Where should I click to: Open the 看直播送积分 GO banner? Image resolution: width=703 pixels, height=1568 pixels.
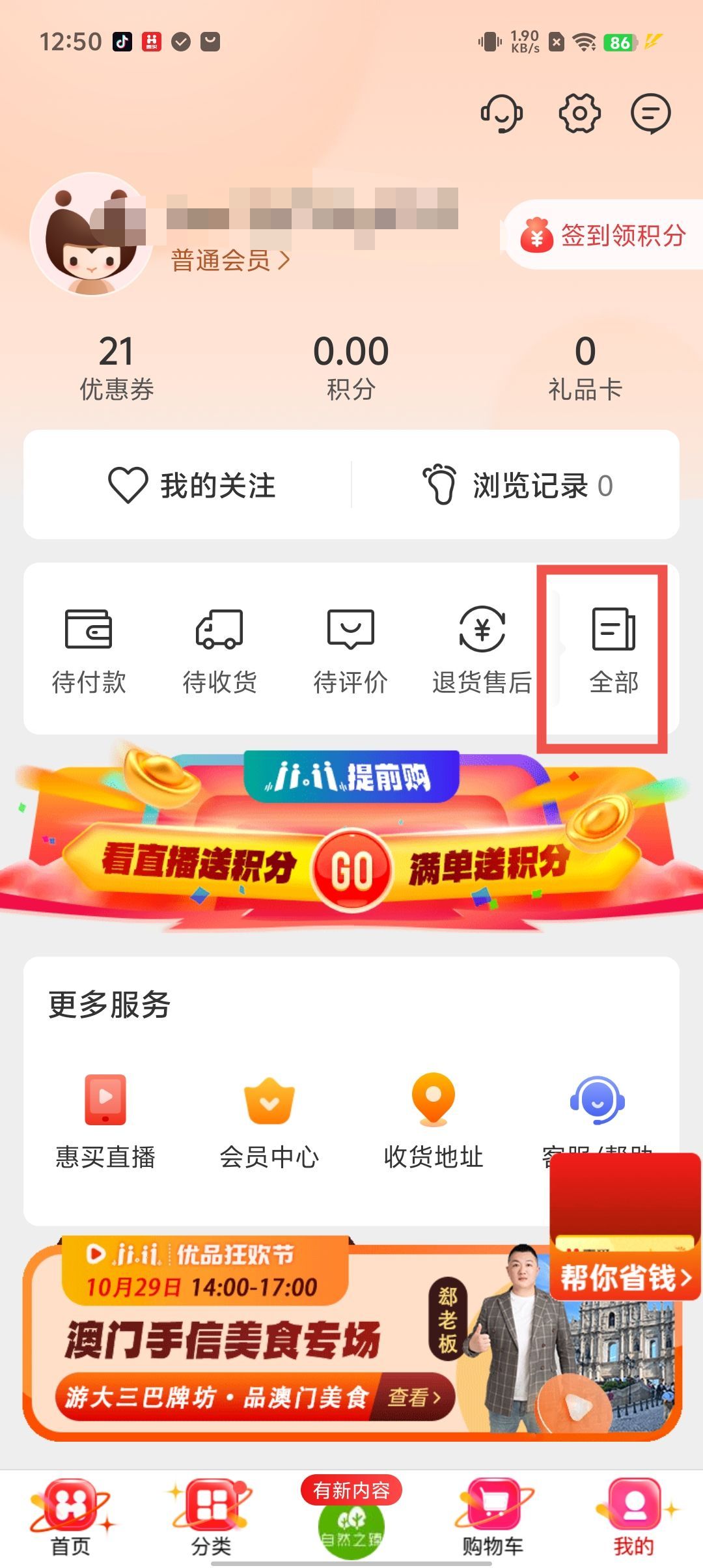[x=351, y=869]
